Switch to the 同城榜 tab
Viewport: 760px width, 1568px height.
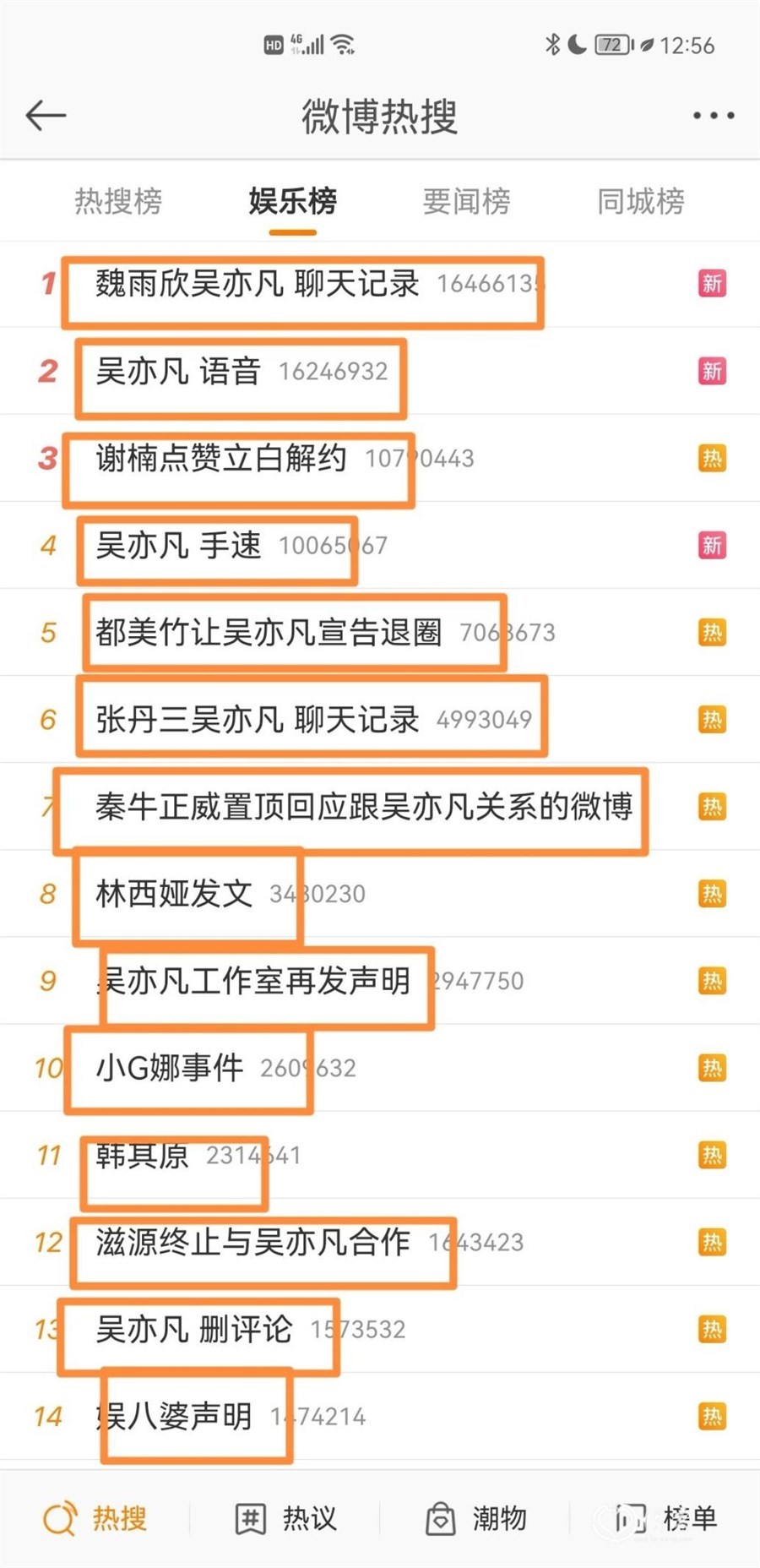tap(640, 201)
